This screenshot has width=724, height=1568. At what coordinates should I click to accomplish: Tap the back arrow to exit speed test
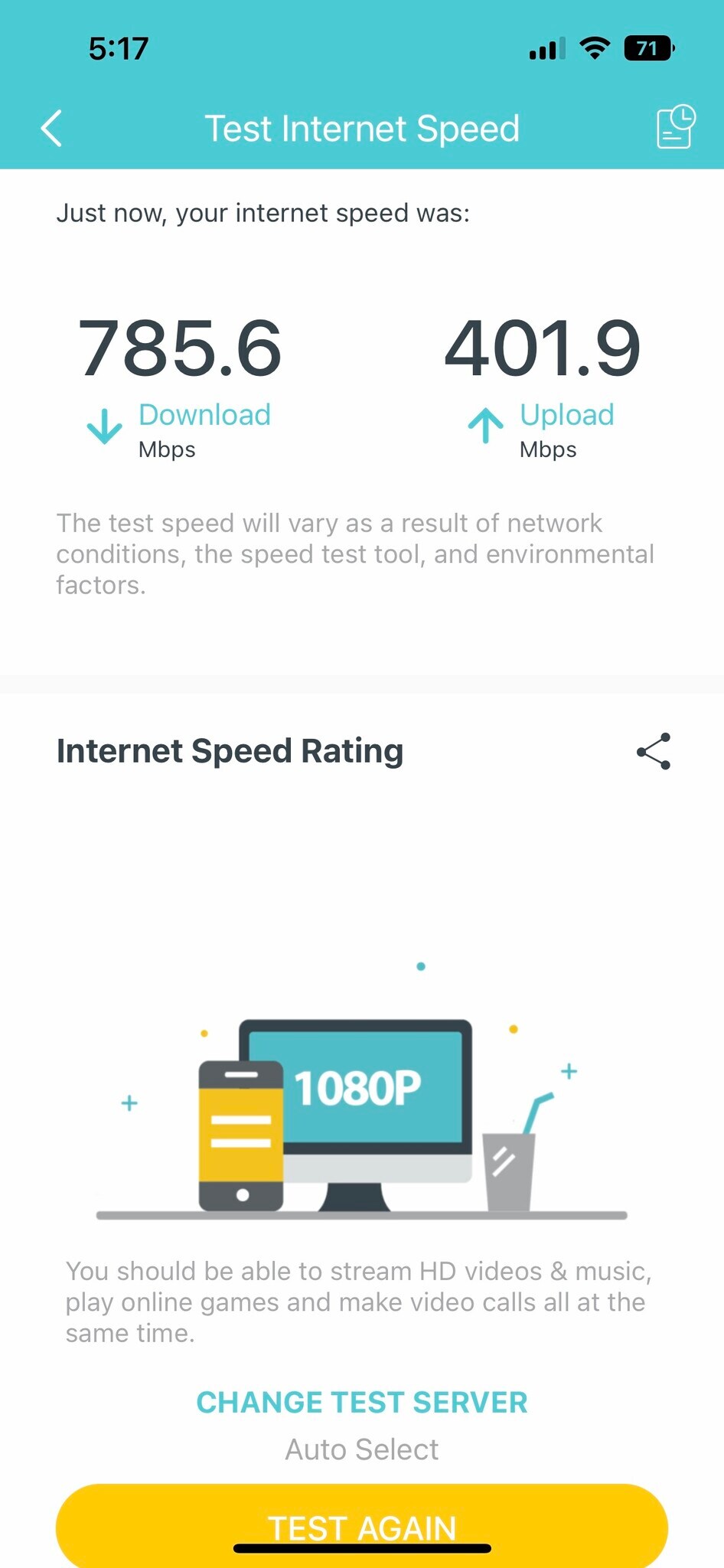51,128
